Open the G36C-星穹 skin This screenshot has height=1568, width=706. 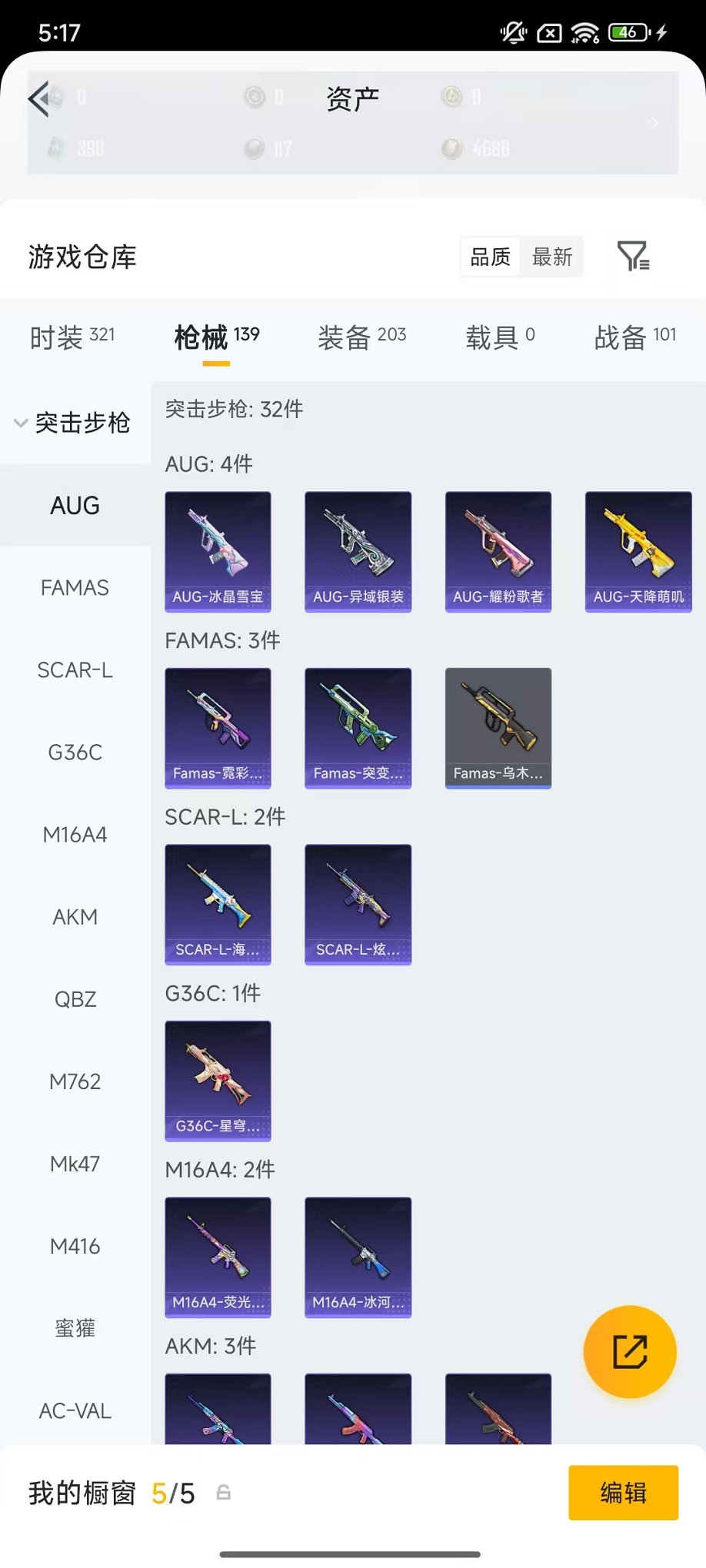pos(218,1080)
